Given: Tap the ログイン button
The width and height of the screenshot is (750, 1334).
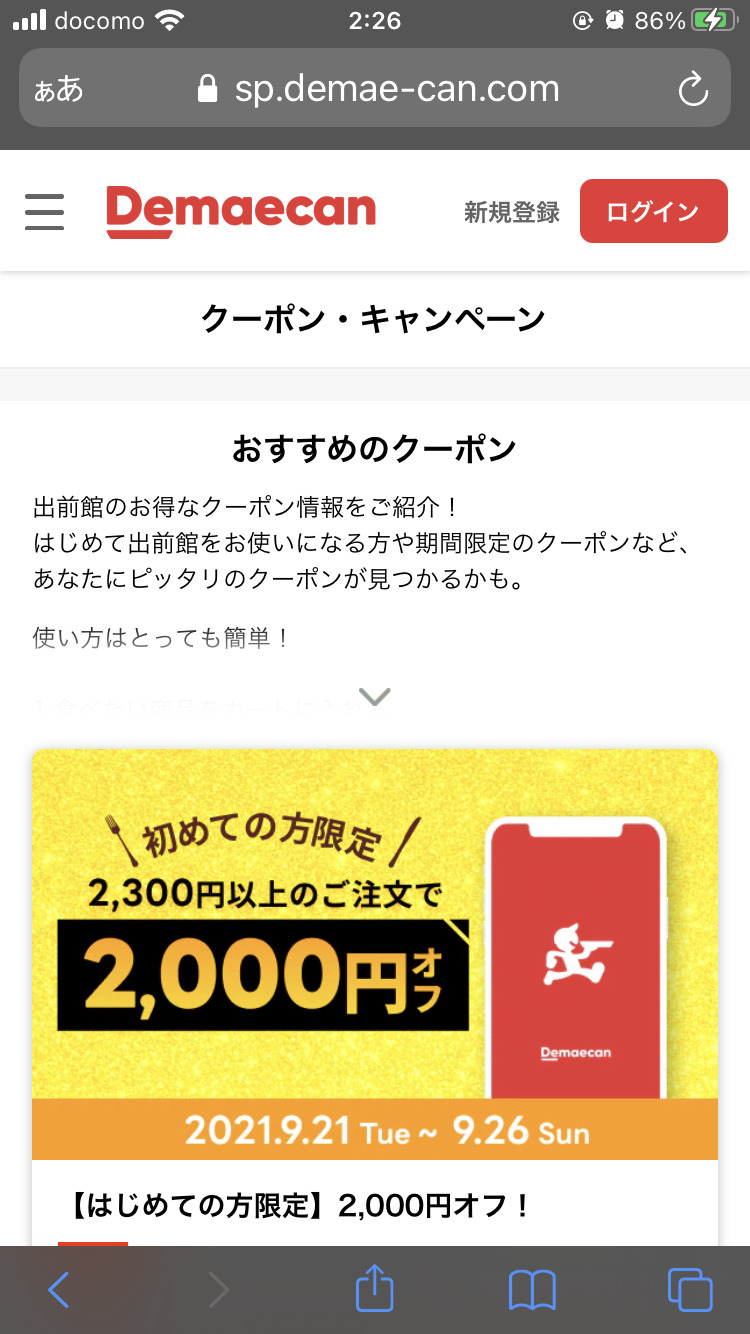Looking at the screenshot, I should [653, 211].
